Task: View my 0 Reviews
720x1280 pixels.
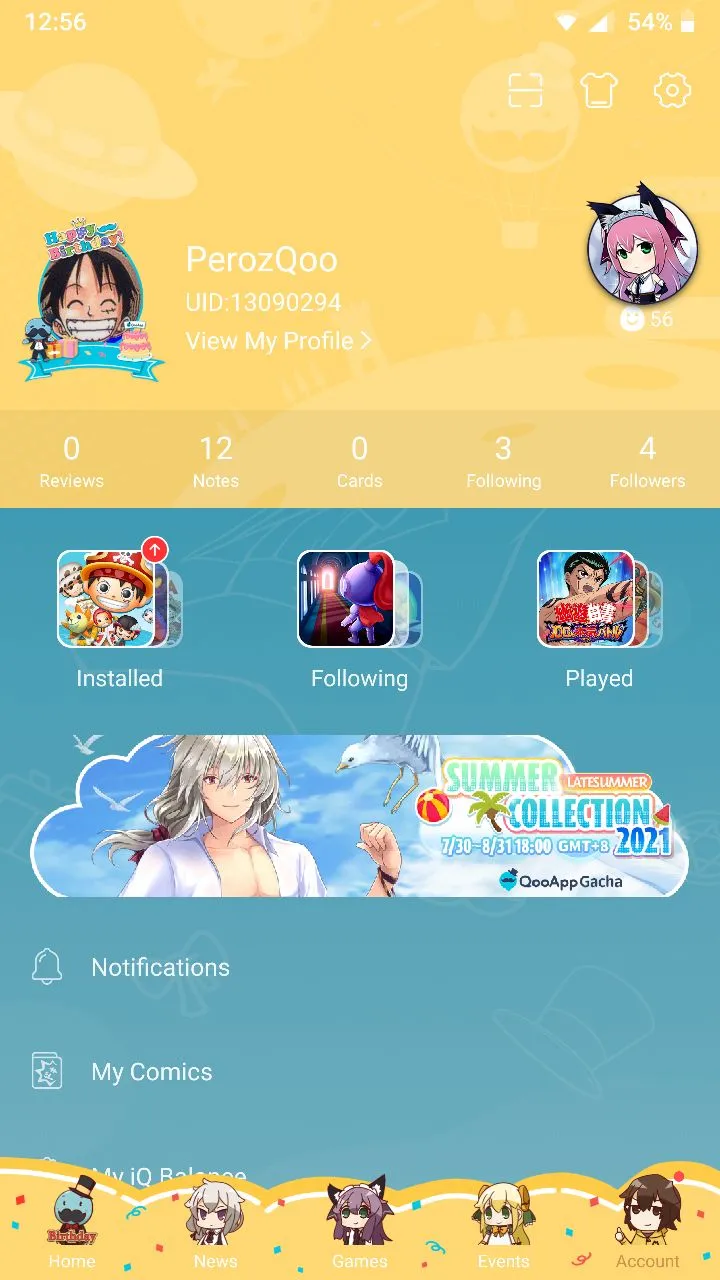Action: tap(72, 460)
